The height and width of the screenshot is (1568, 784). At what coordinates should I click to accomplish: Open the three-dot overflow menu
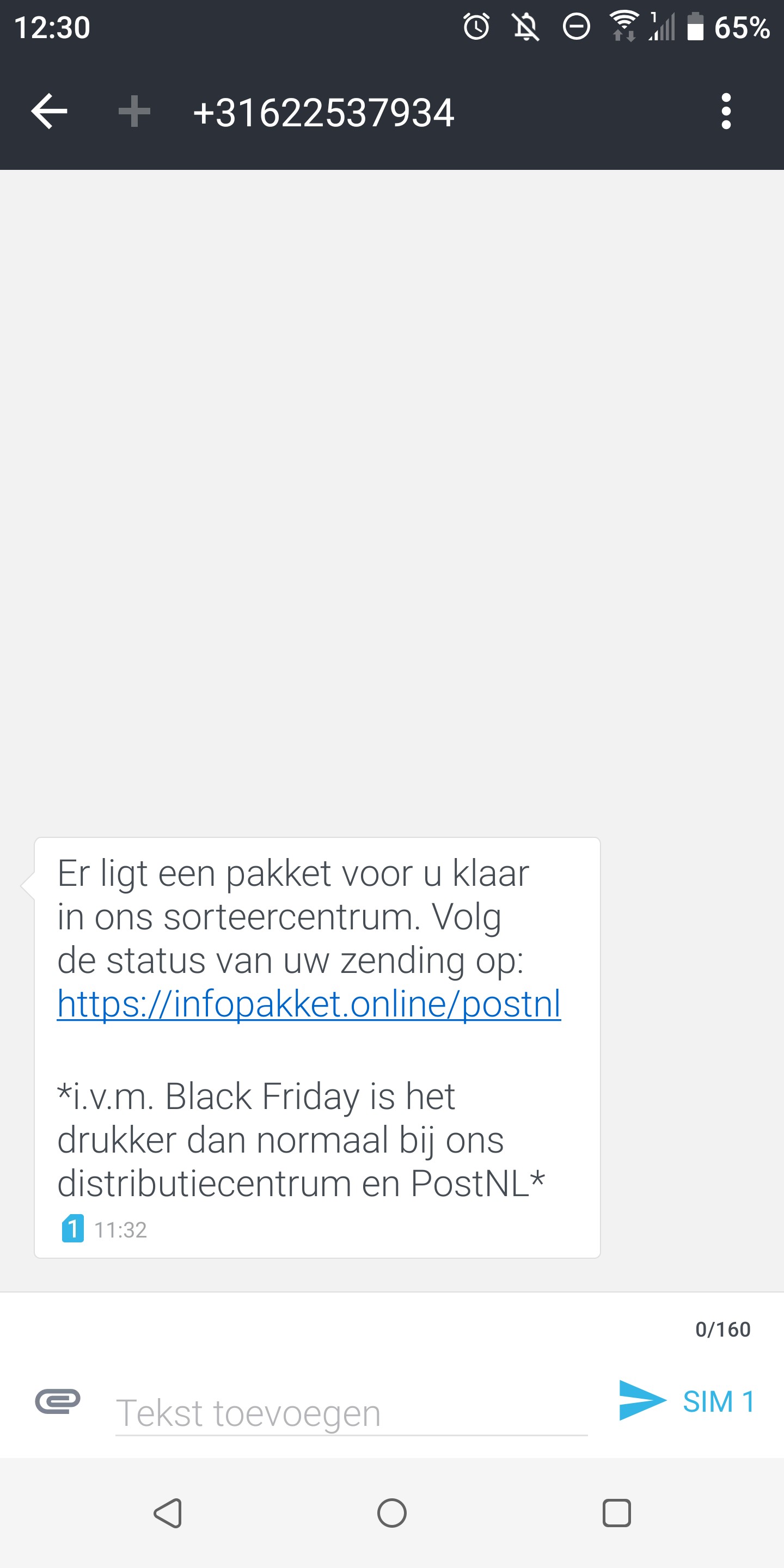(726, 112)
